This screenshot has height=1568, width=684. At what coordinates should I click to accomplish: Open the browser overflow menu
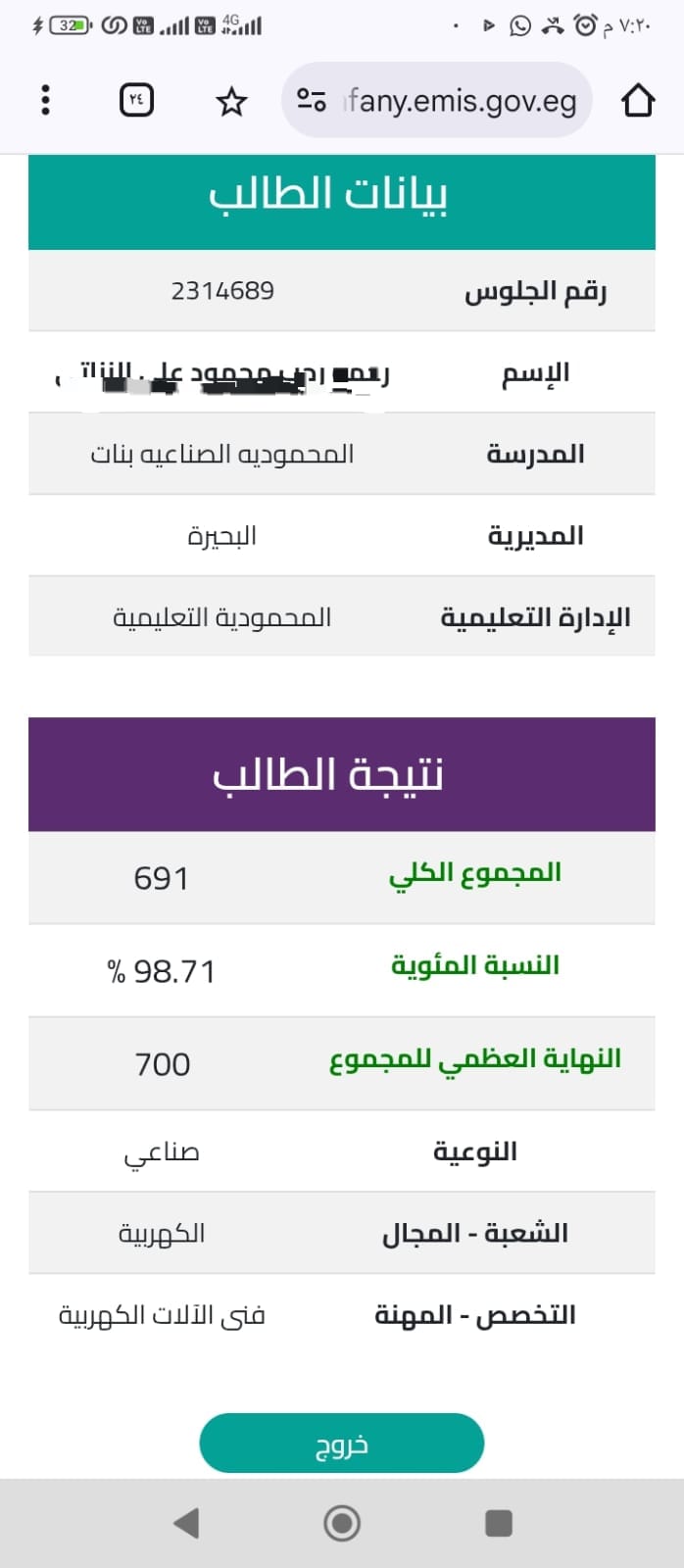(45, 100)
